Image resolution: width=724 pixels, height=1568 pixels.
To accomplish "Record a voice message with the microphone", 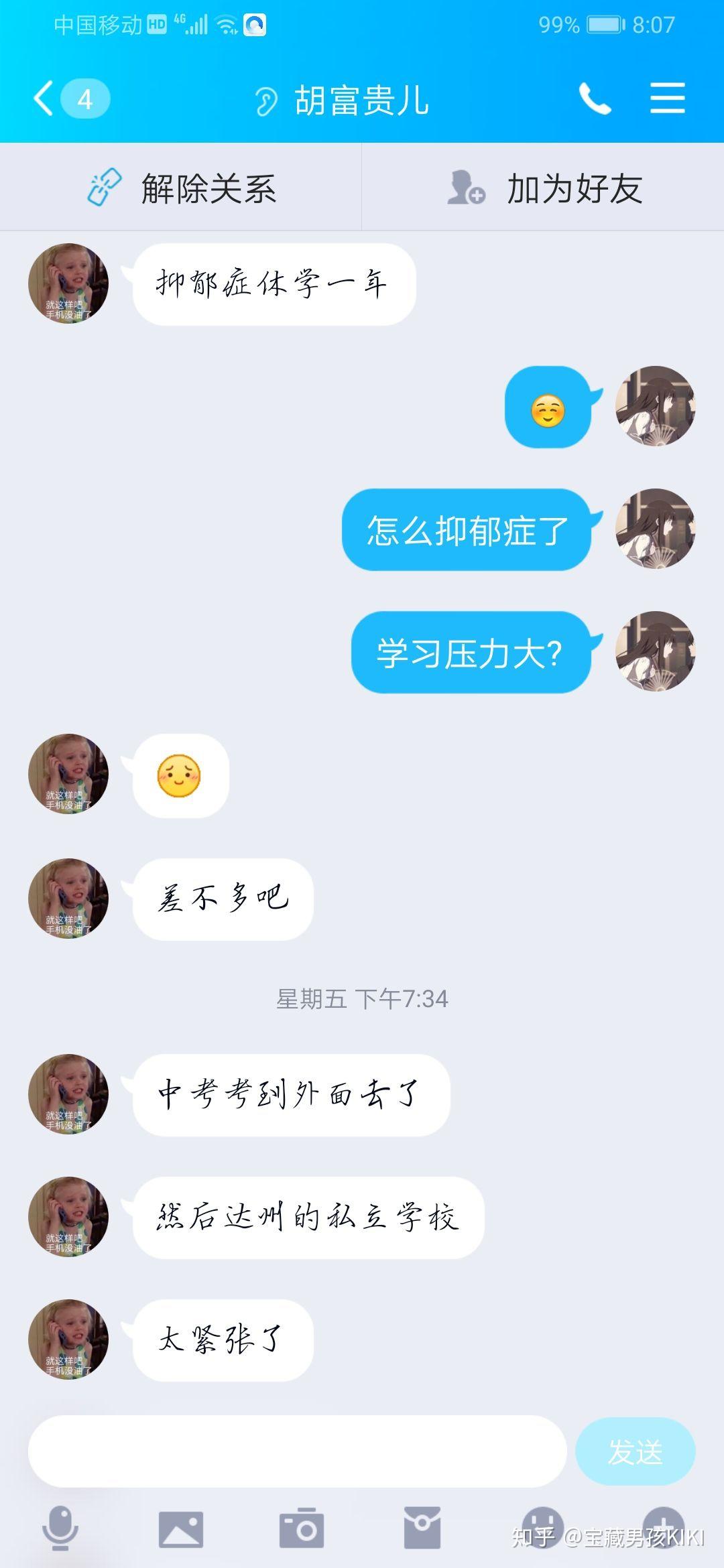I will (60, 1528).
